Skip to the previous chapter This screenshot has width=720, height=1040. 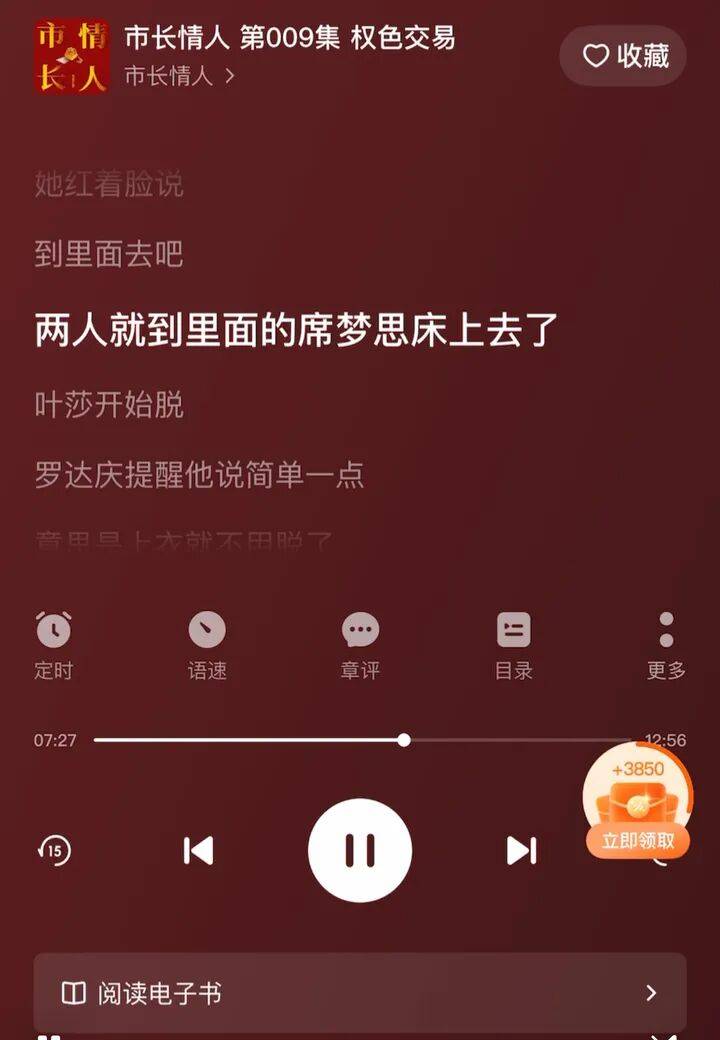point(199,850)
